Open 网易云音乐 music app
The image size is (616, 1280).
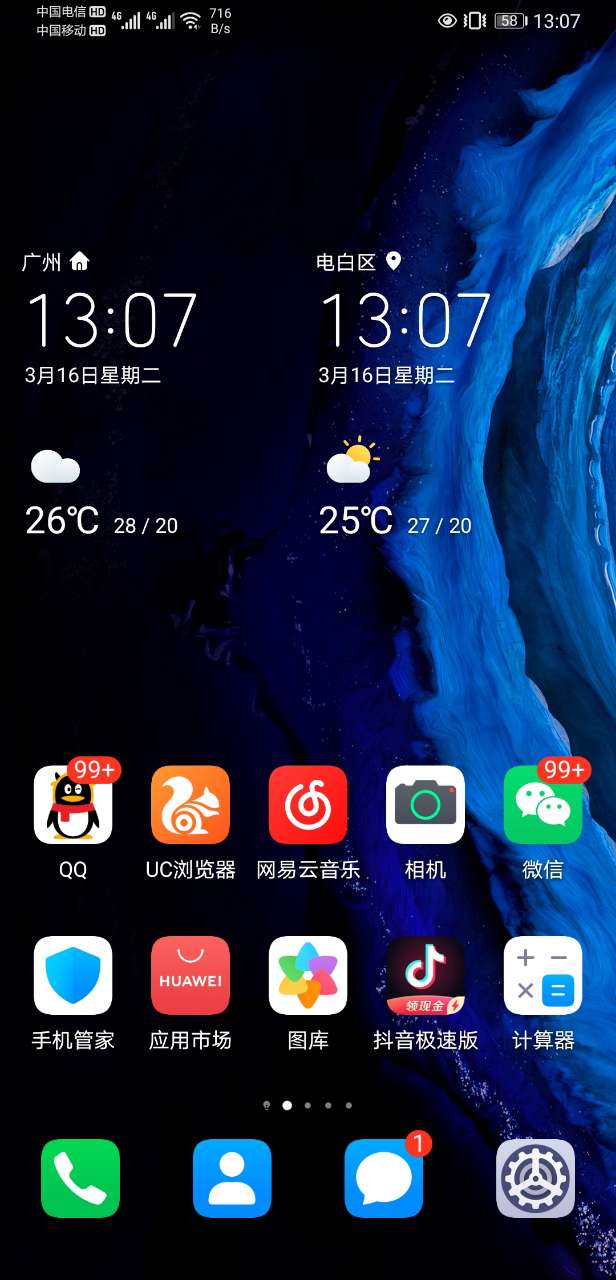pos(308,806)
